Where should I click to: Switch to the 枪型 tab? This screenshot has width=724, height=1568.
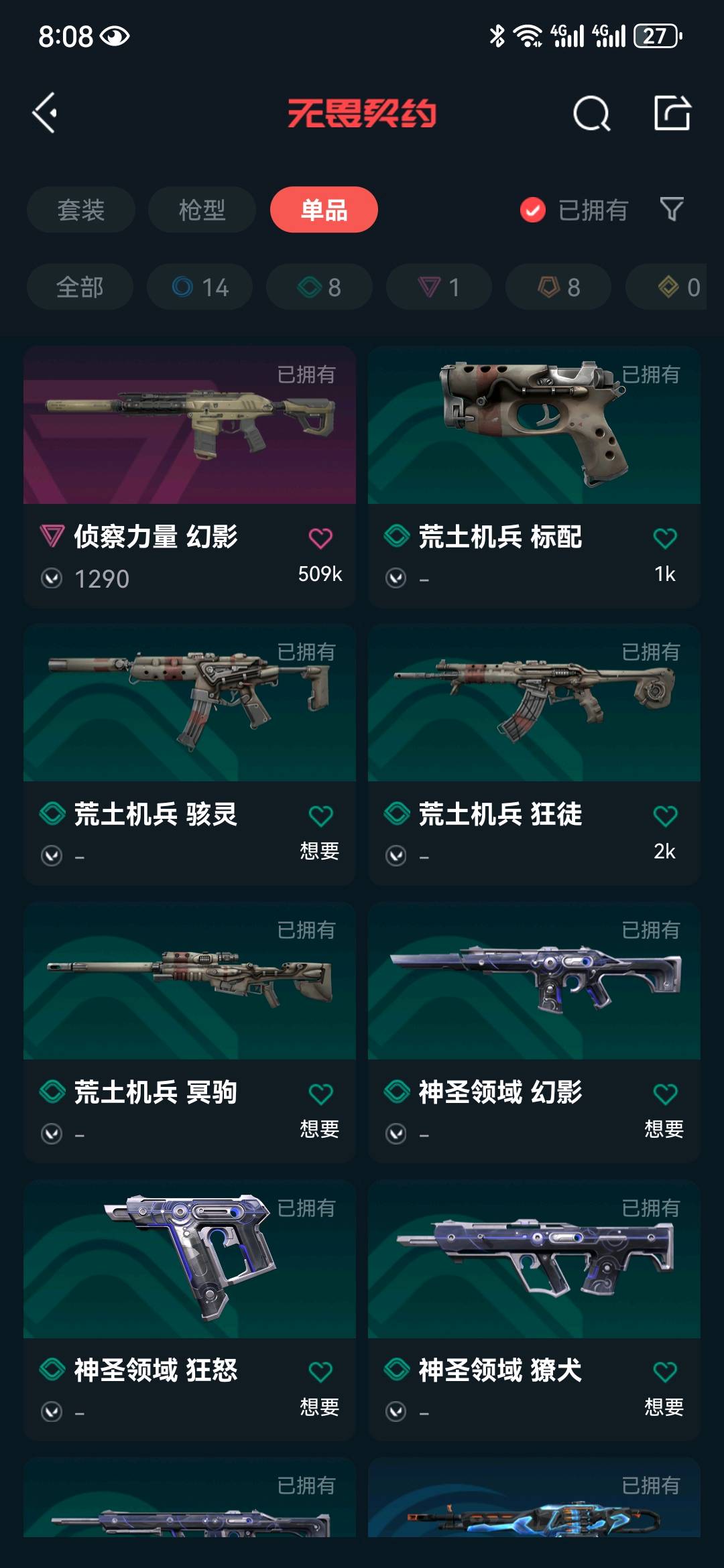pyautogui.click(x=202, y=210)
